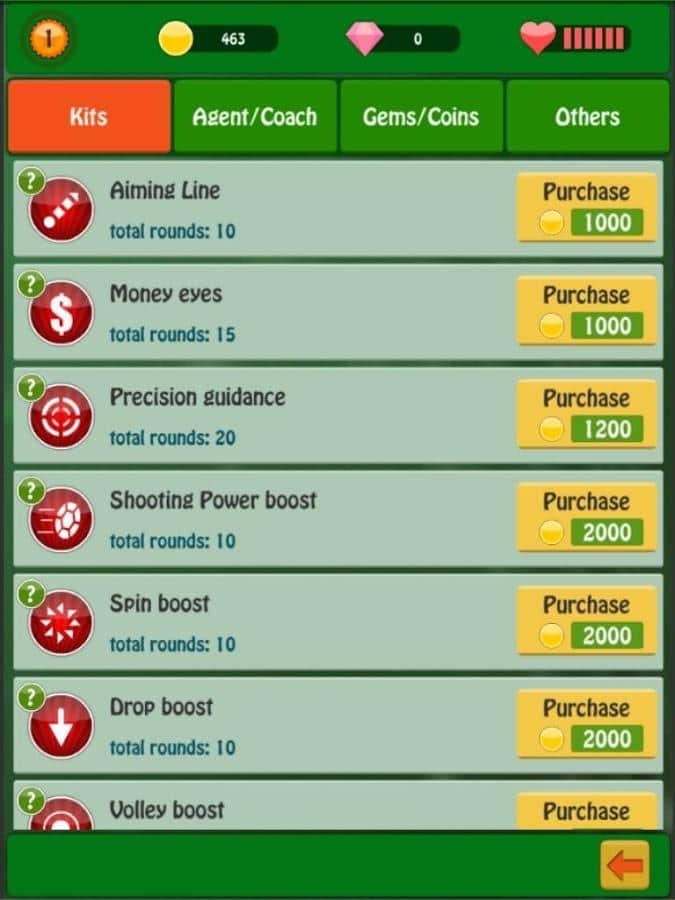Show help for Aiming Line
The width and height of the screenshot is (675, 900).
[31, 180]
